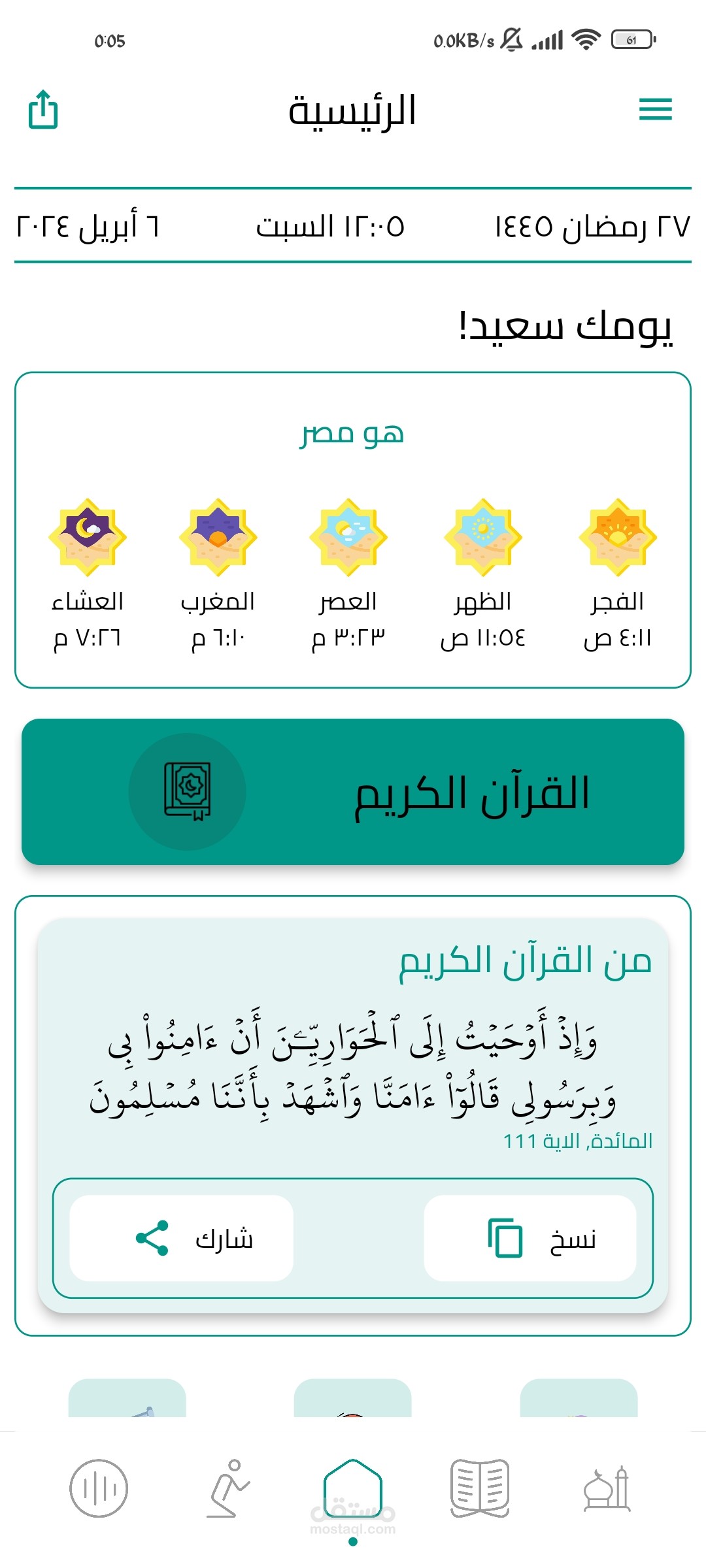Share the verse with شارك
706x1568 pixels.
pos(182,1238)
